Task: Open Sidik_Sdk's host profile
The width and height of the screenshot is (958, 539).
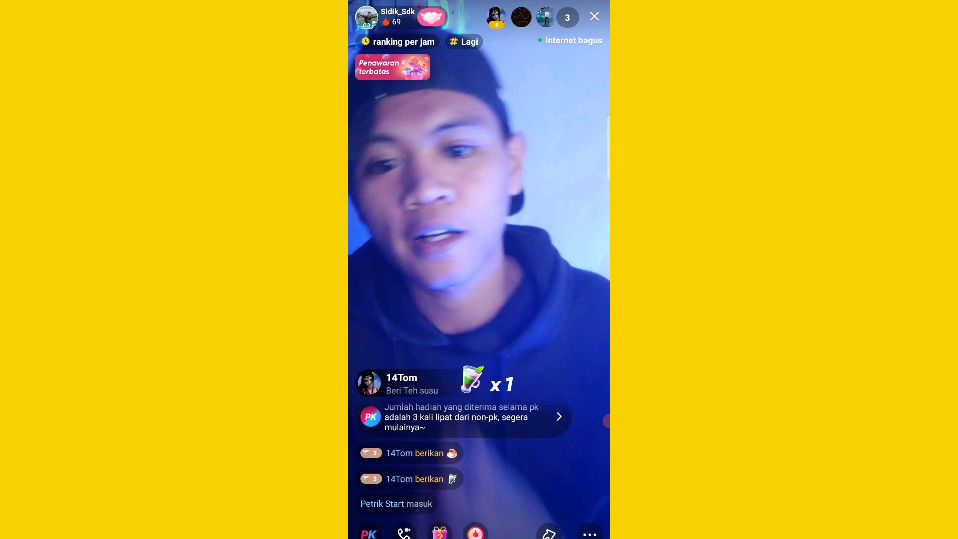Action: (x=367, y=16)
